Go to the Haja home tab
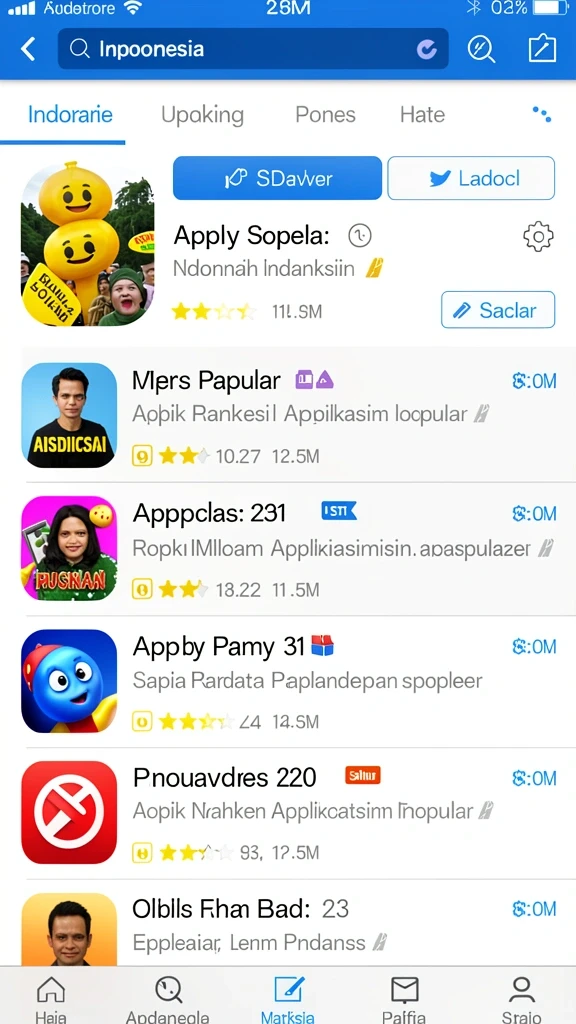576x1024 pixels. point(51,997)
